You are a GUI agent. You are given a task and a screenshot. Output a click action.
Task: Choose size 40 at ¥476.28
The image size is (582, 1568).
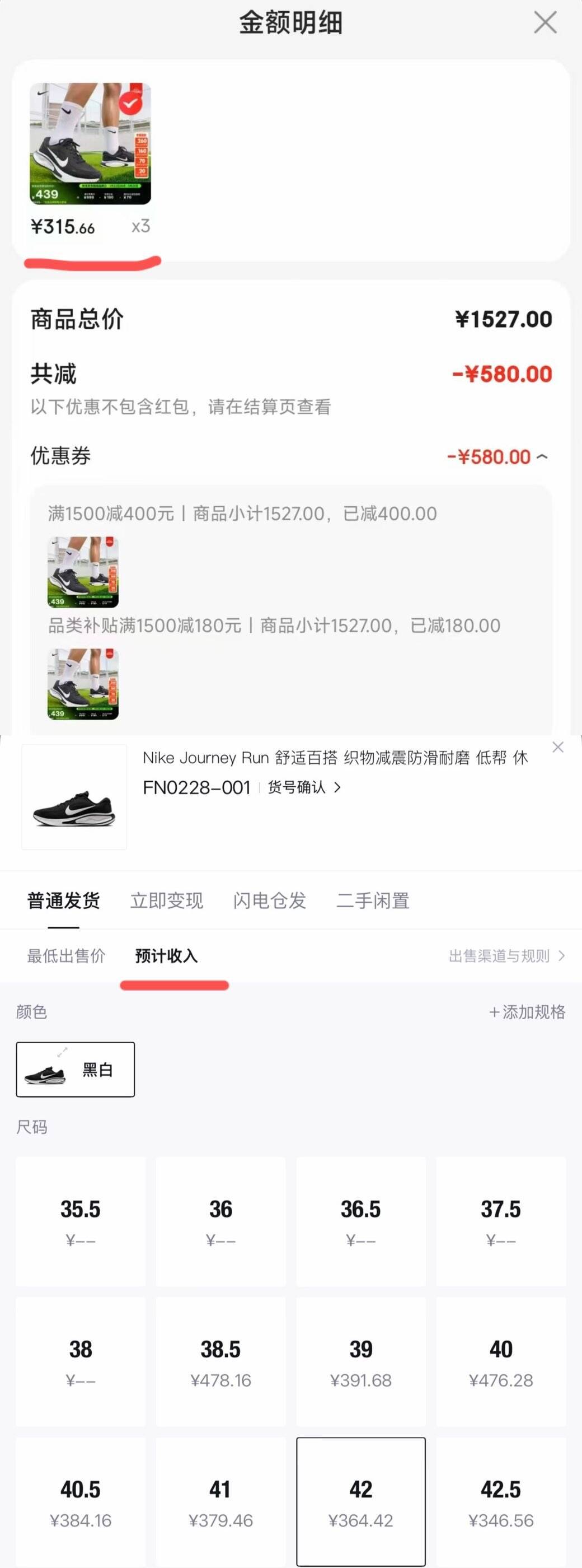click(501, 1362)
